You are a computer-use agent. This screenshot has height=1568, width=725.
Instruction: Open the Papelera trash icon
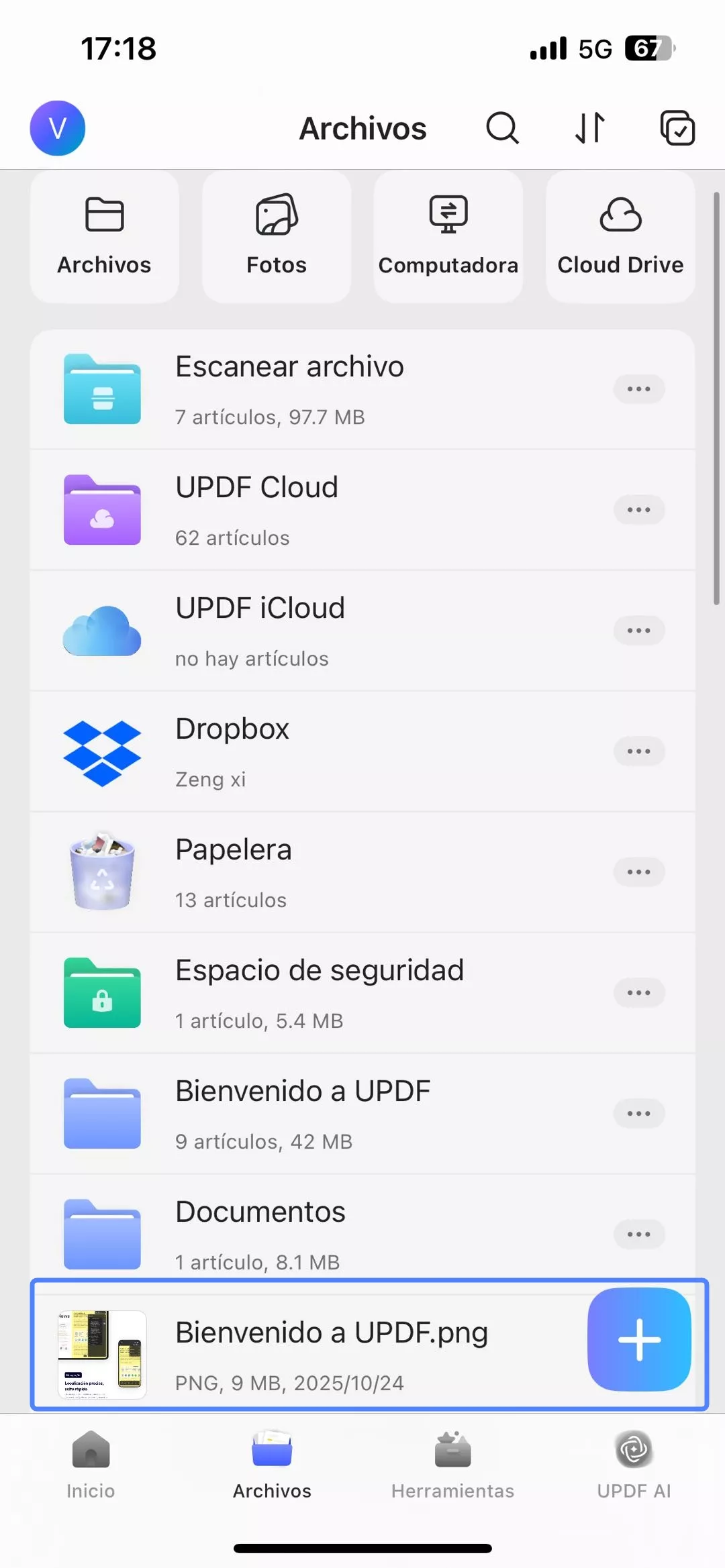(x=101, y=871)
